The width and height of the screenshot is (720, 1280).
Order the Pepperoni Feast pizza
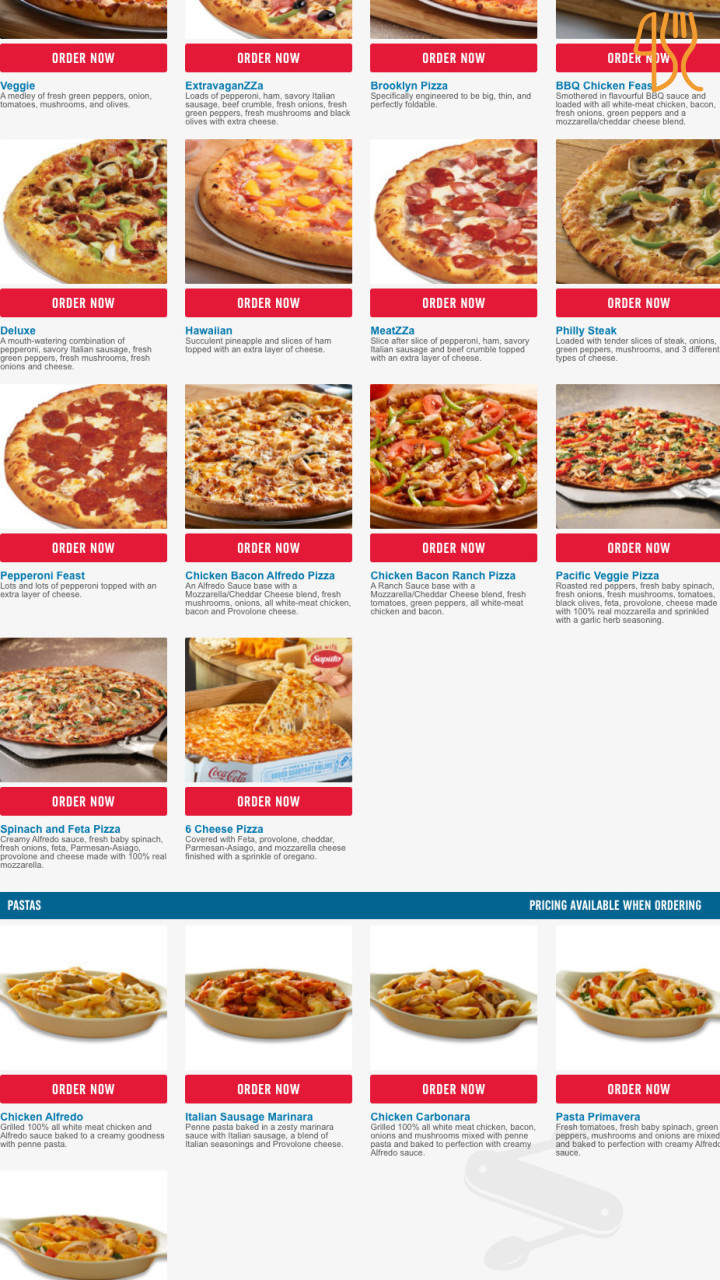pos(83,548)
